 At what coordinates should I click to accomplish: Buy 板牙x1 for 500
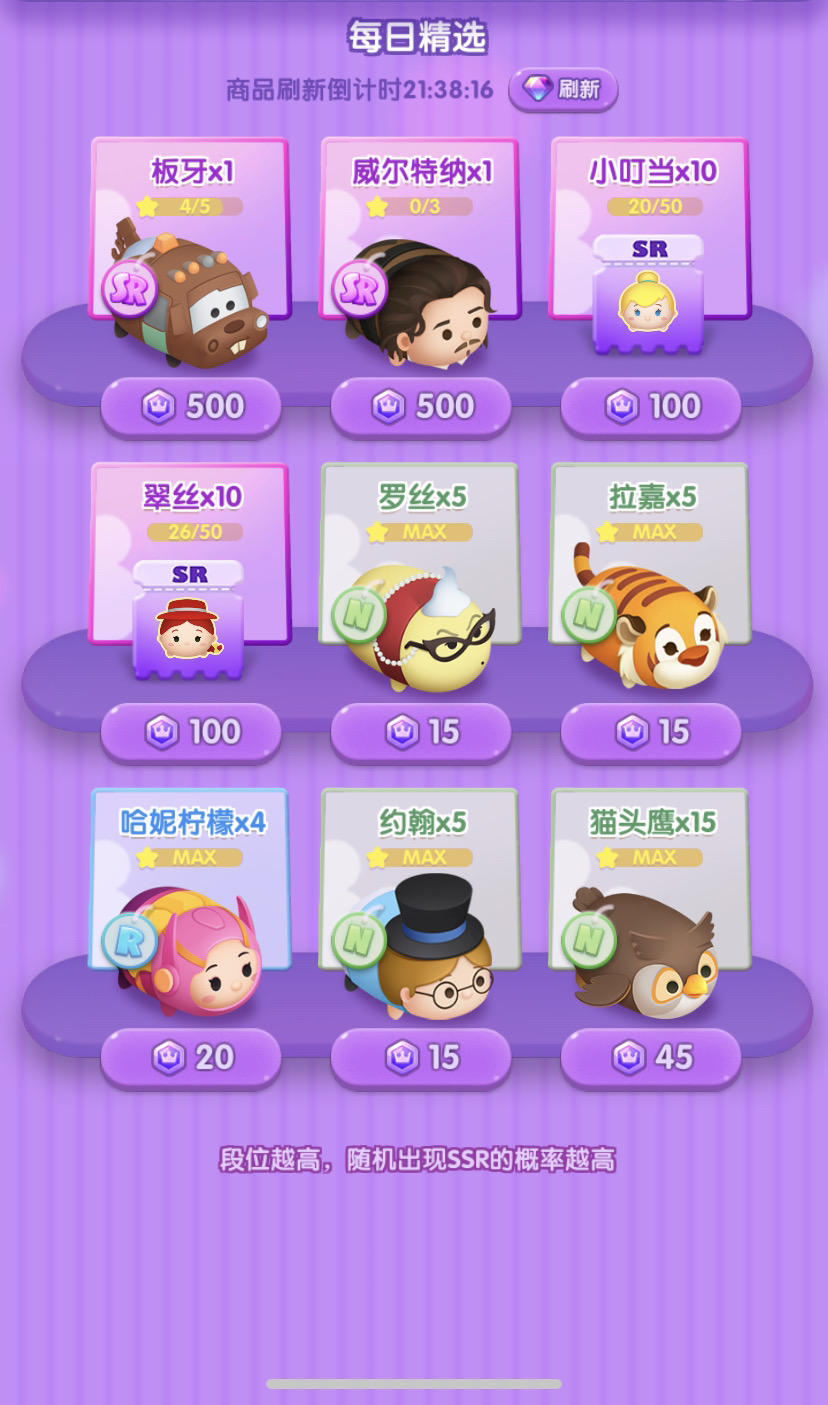(191, 406)
